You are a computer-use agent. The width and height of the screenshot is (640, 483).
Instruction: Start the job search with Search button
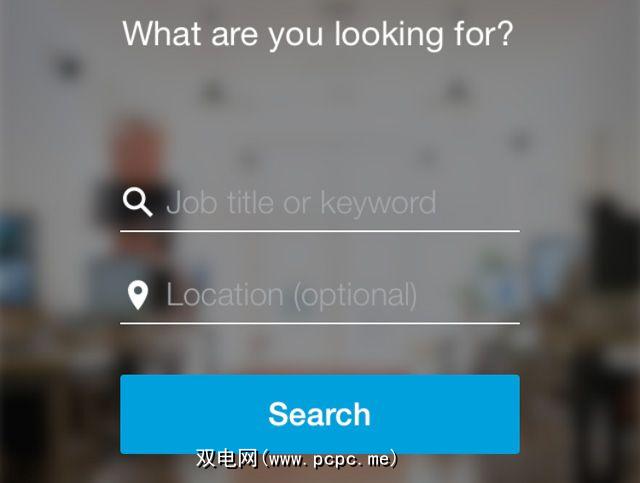click(319, 414)
